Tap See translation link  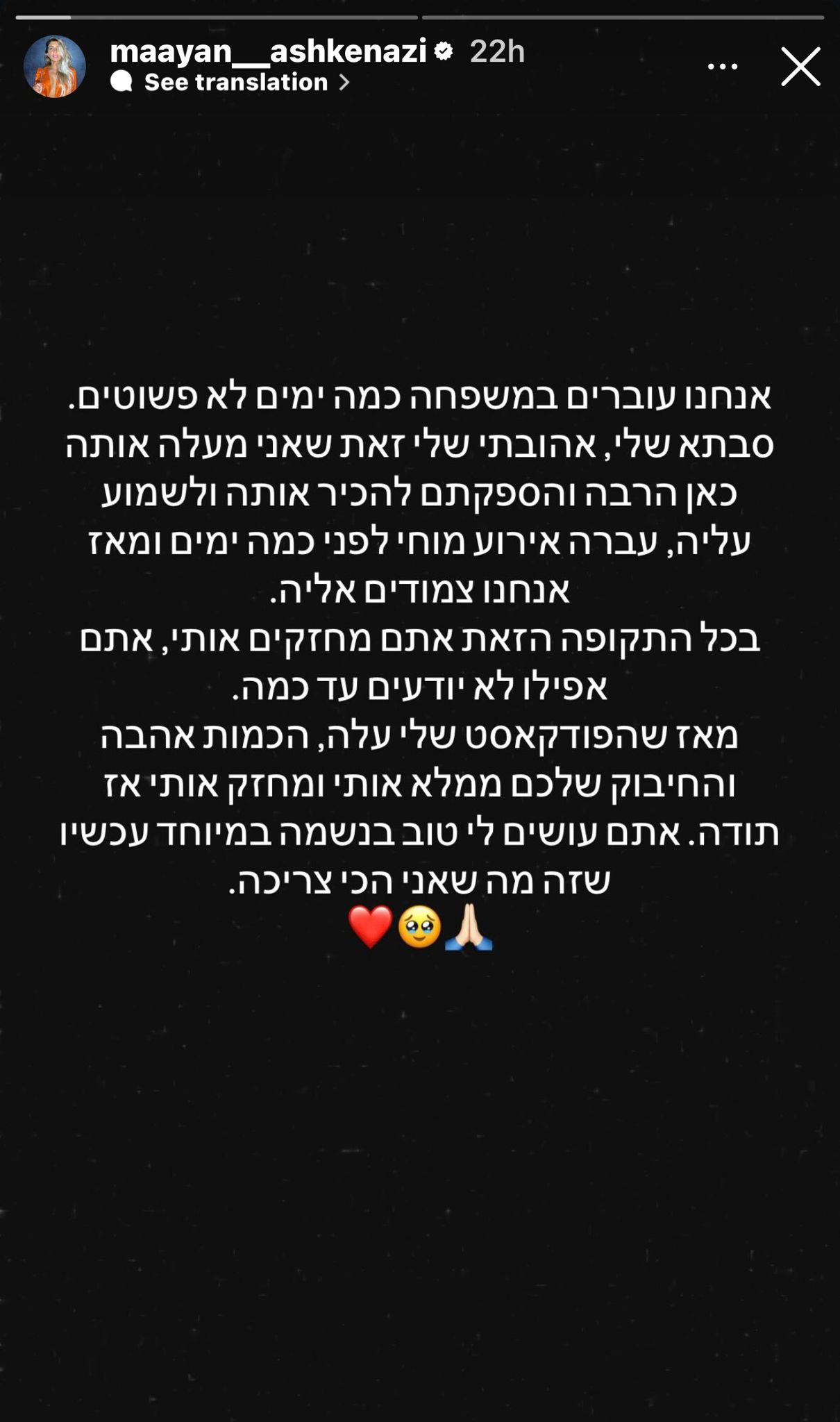236,83
